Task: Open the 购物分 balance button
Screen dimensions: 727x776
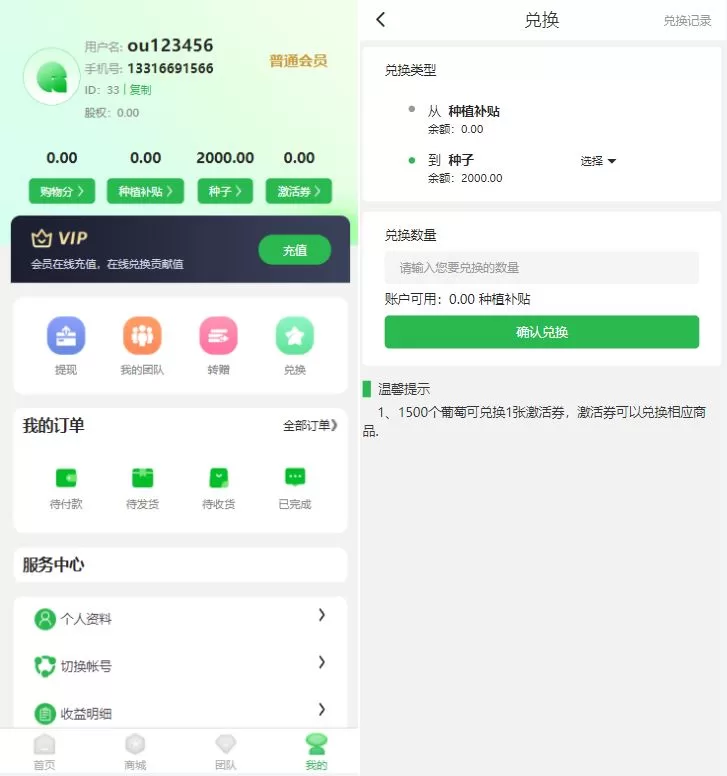Action: [62, 191]
